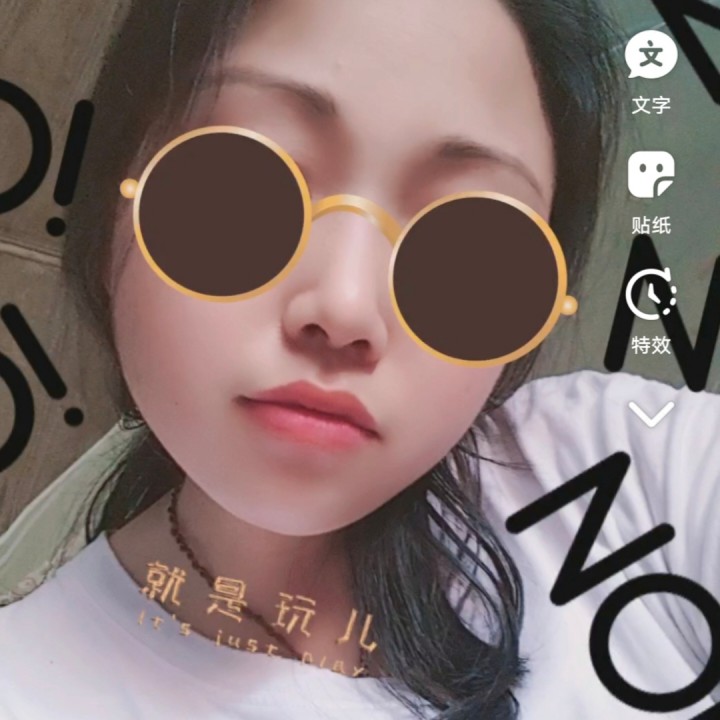This screenshot has height=720, width=720.
Task: Expand more tools with the down chevron
Action: (651, 413)
